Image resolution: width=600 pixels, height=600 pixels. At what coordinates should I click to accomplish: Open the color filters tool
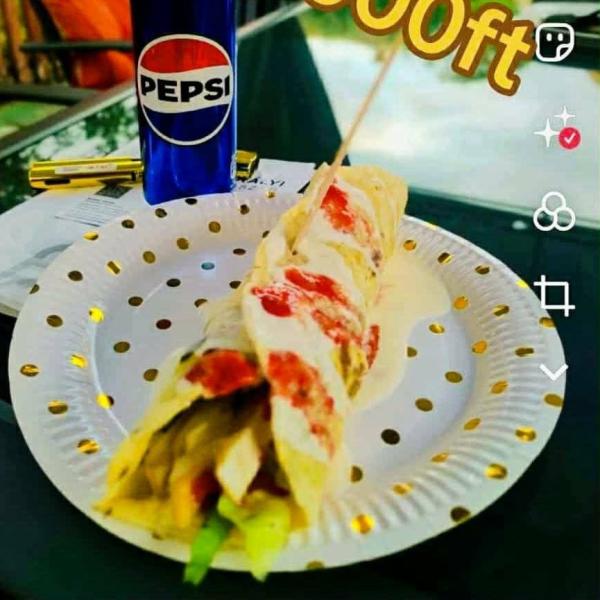pyautogui.click(x=554, y=211)
